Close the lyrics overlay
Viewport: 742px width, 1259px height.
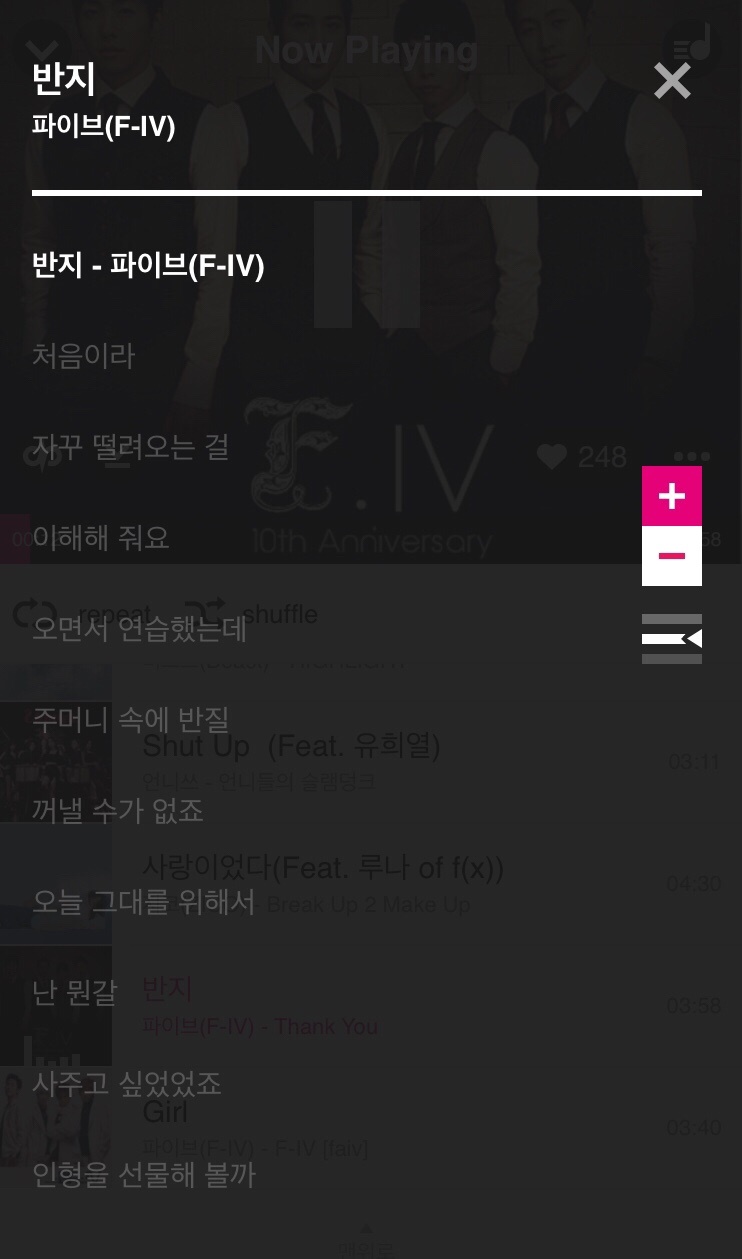(672, 81)
